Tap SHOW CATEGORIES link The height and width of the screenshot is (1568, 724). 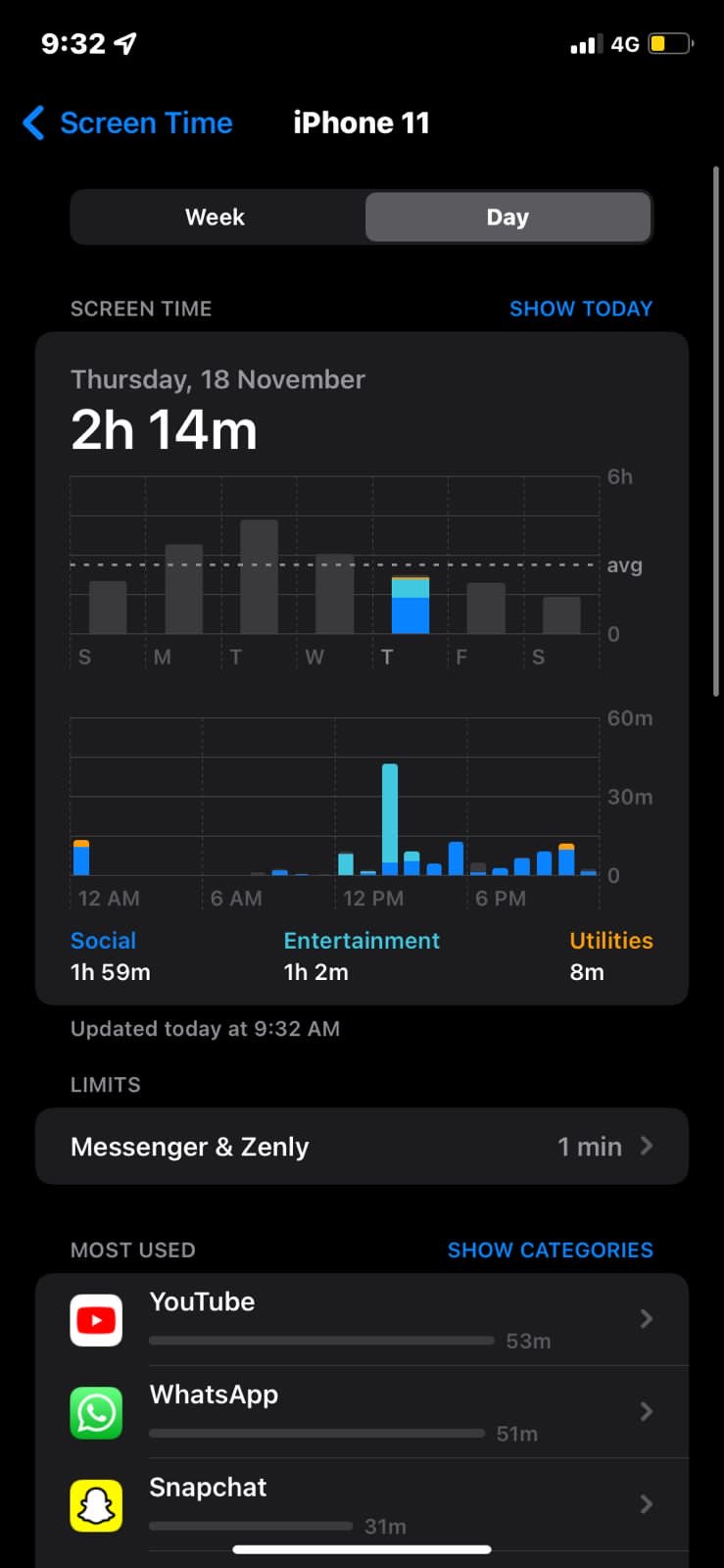point(550,1250)
